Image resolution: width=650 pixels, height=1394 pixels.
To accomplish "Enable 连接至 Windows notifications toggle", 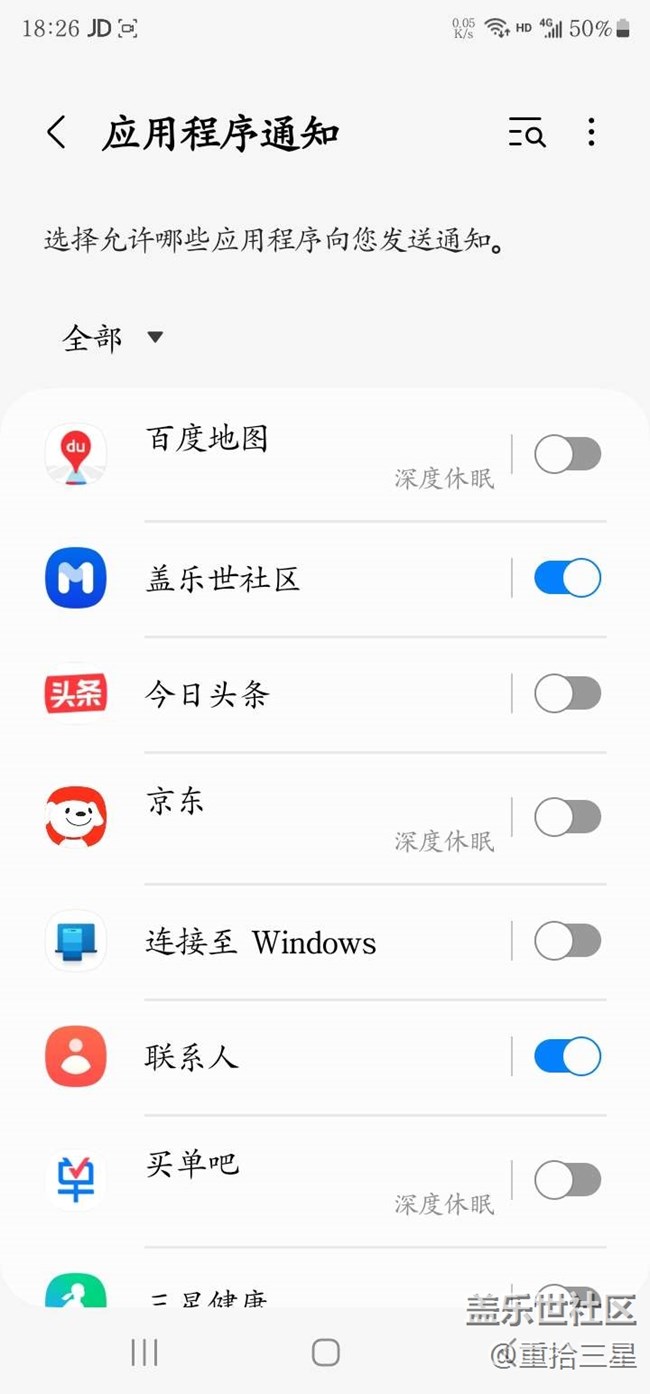I will (x=567, y=941).
